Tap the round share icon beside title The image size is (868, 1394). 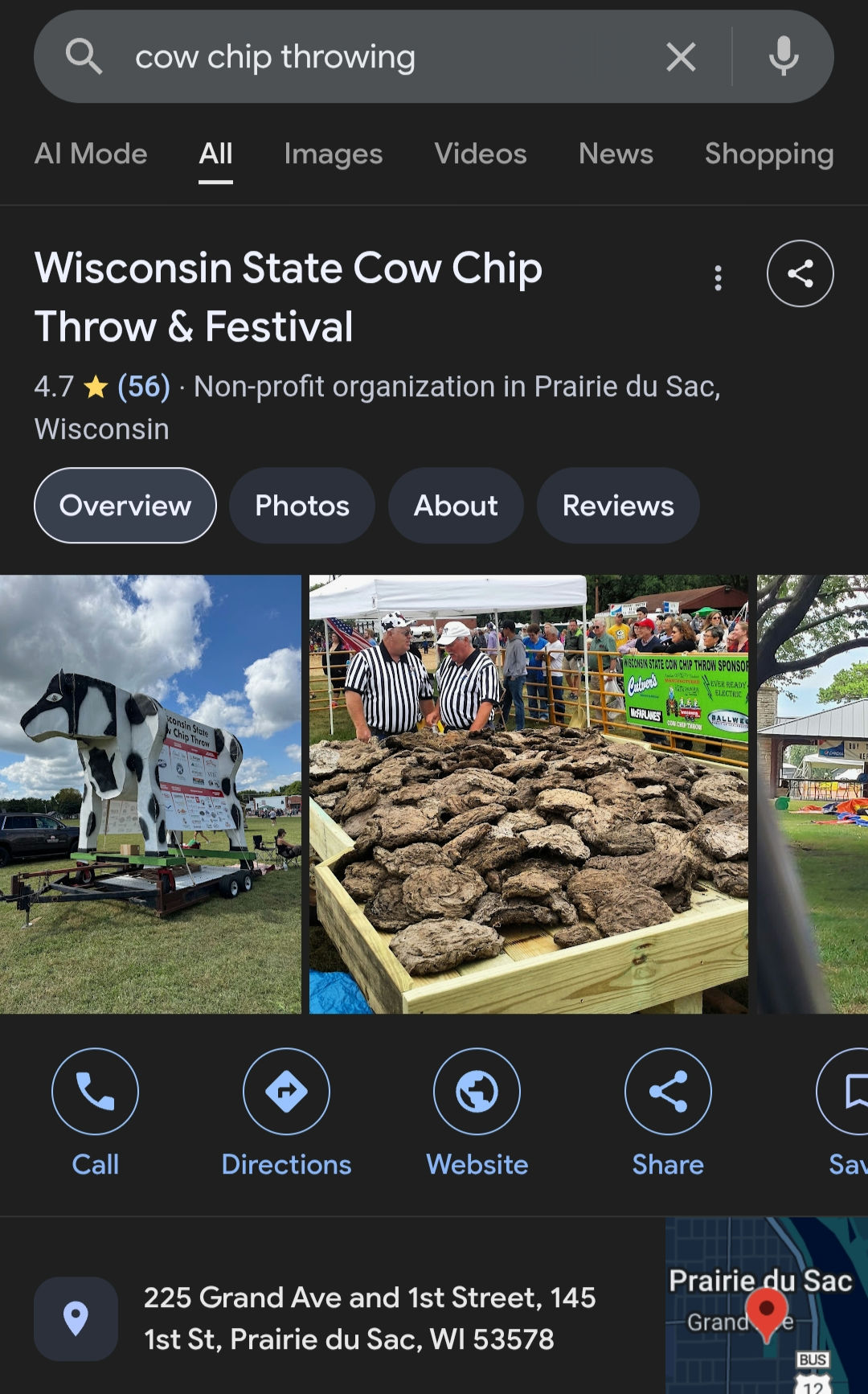point(800,273)
